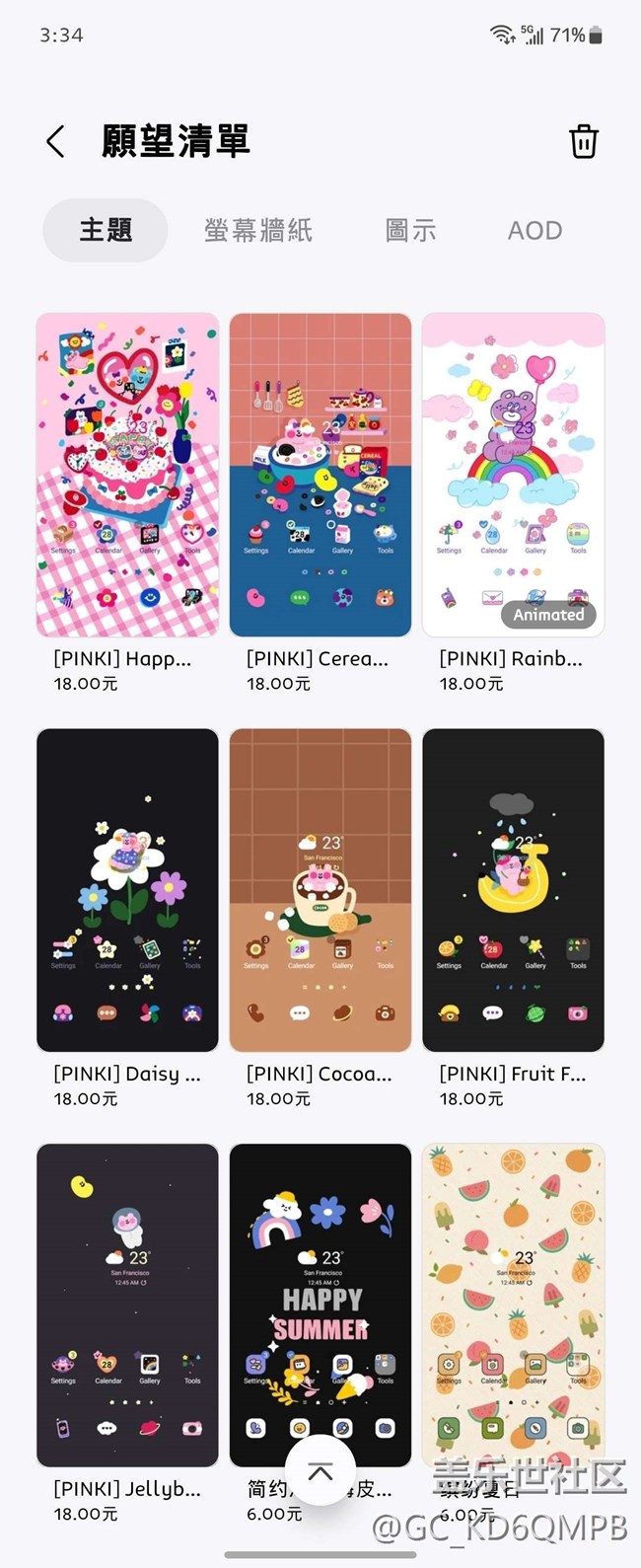This screenshot has height=1568, width=641.
Task: View the animated [PINKI] Rainb... theme
Action: tap(513, 475)
